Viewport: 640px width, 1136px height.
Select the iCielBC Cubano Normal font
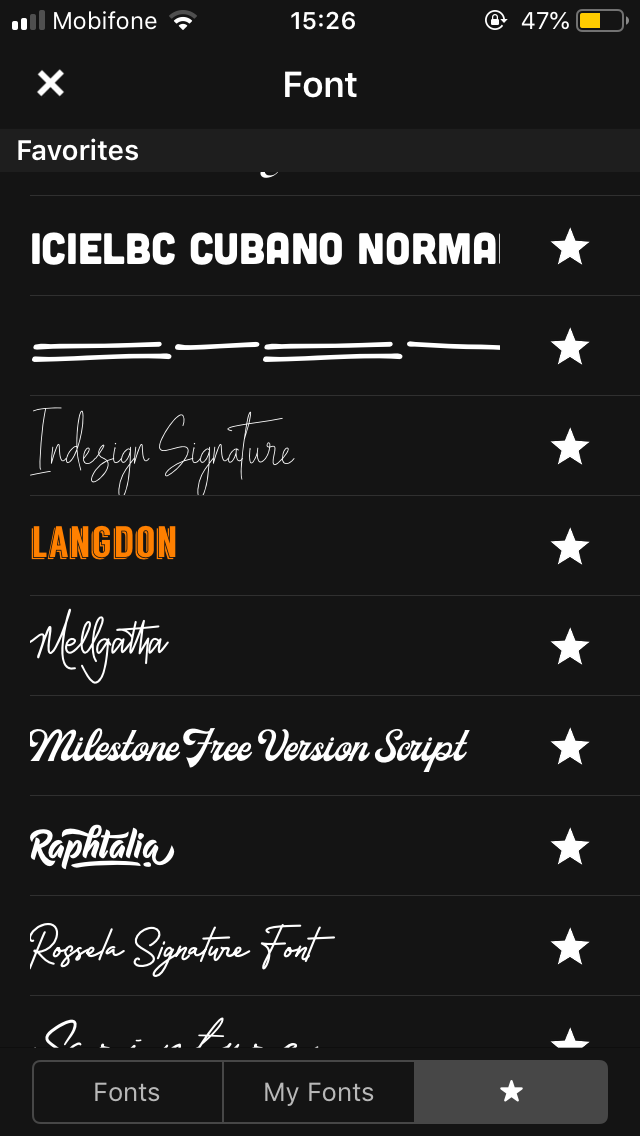(x=265, y=247)
